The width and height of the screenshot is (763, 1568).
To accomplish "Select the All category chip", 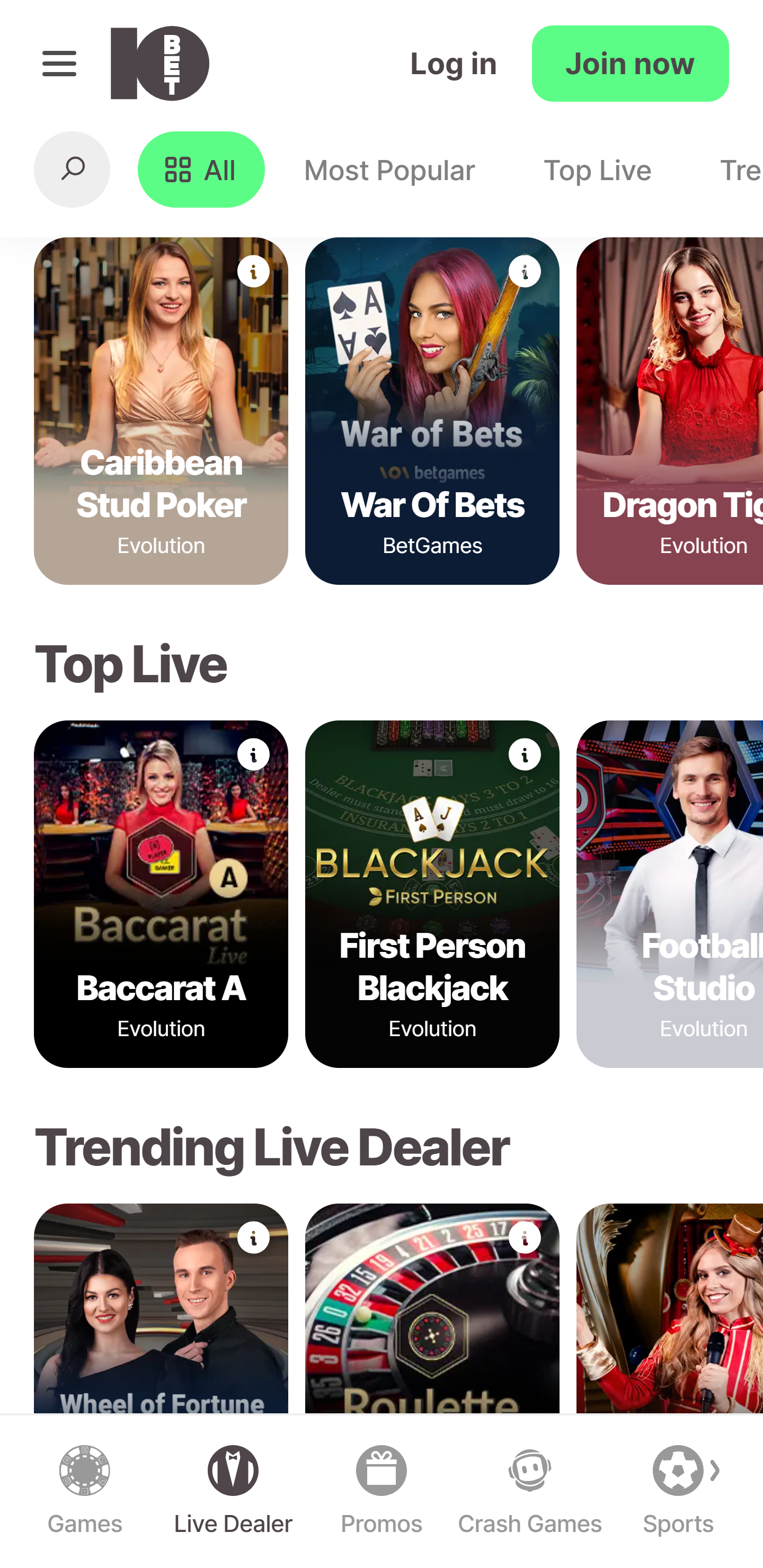I will (x=201, y=170).
